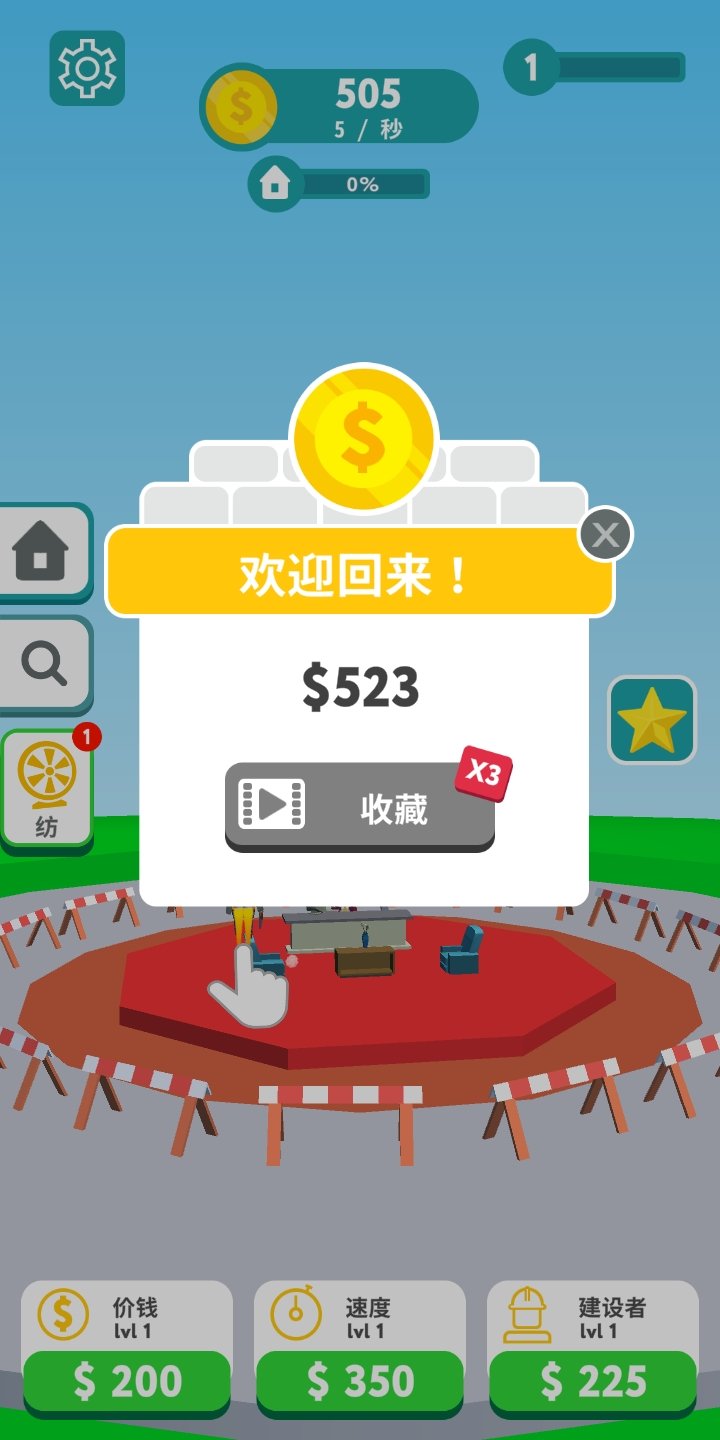
Task: Upgrade speed for $350
Action: click(x=360, y=1382)
